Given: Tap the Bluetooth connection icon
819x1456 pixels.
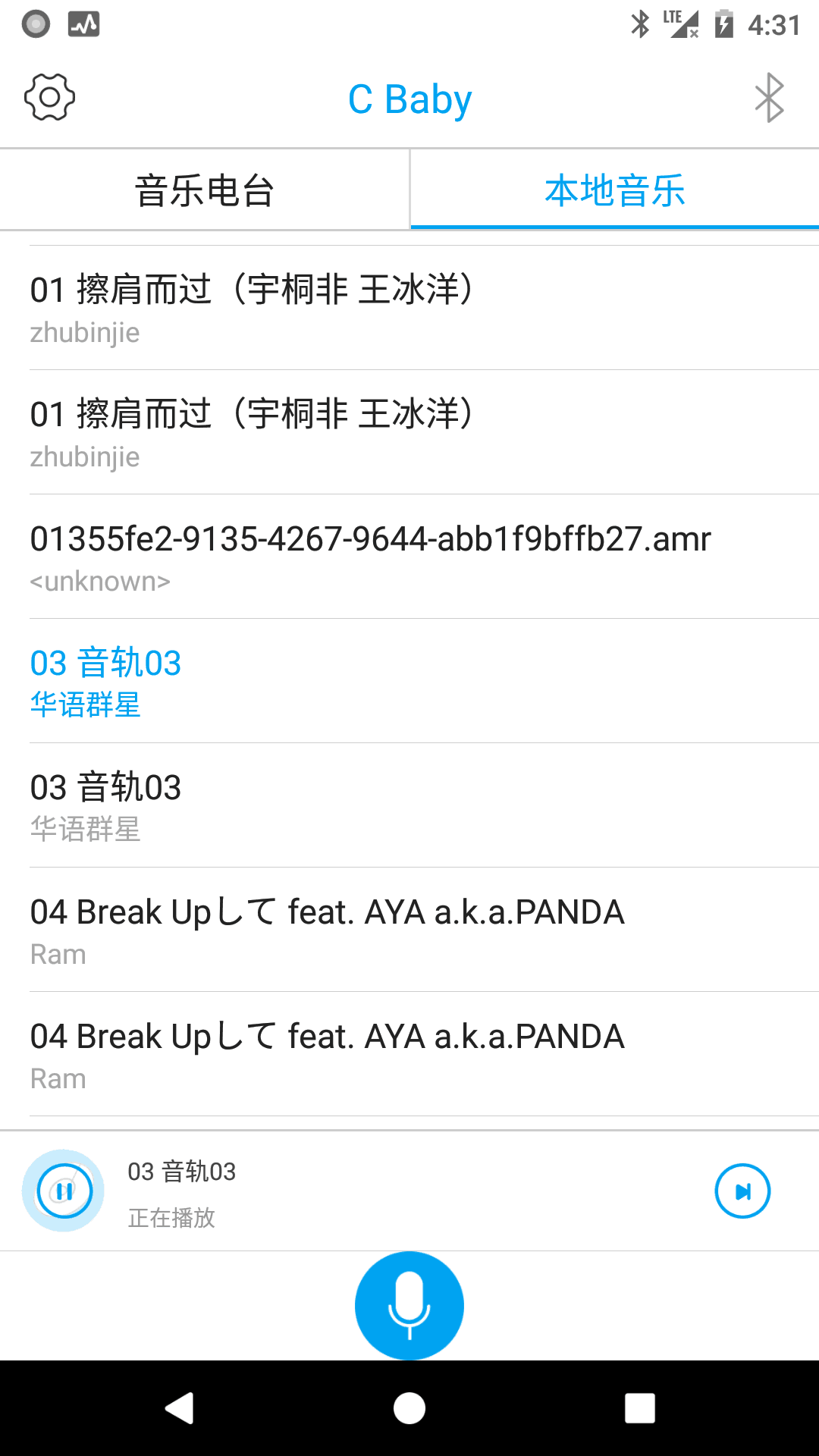Looking at the screenshot, I should [x=769, y=98].
